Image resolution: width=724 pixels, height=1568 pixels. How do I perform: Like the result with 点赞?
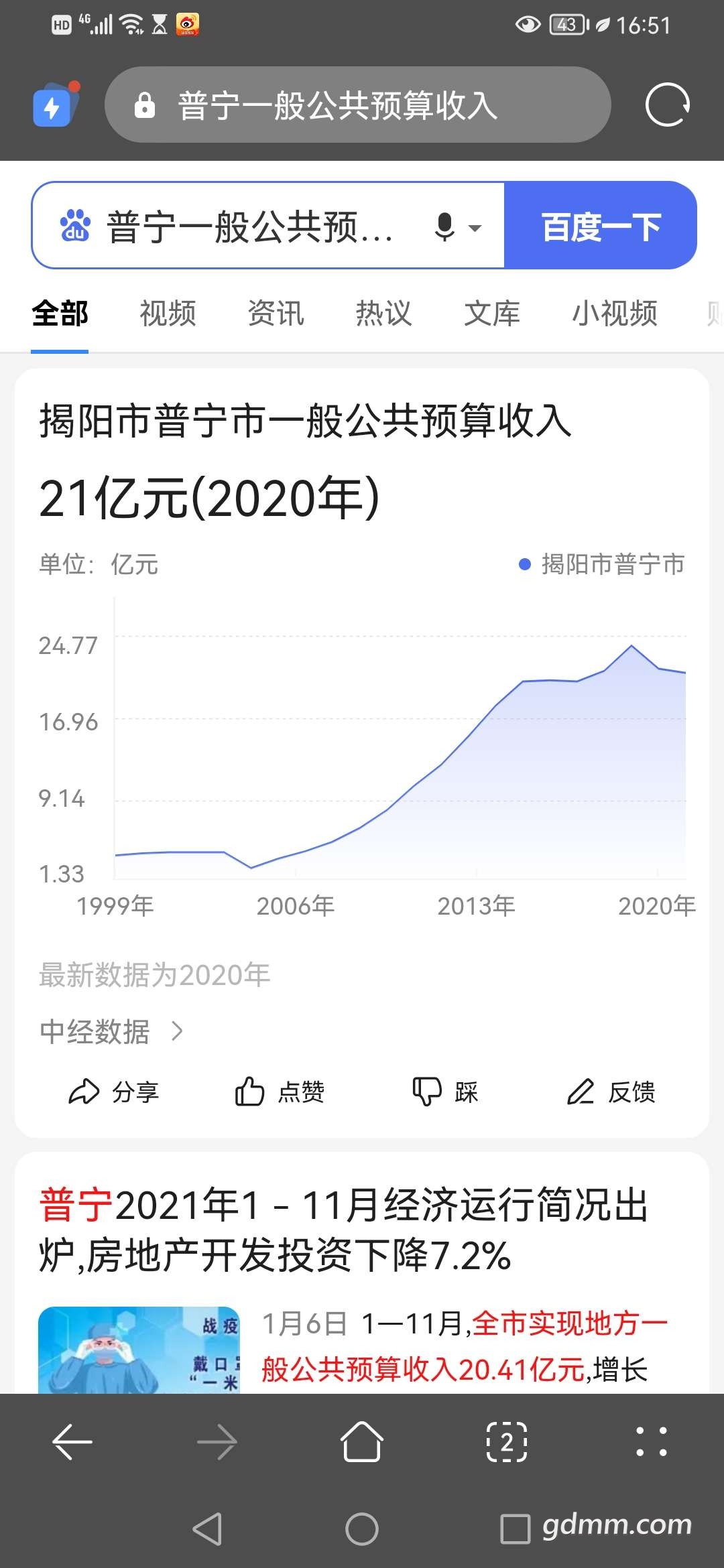click(280, 1092)
